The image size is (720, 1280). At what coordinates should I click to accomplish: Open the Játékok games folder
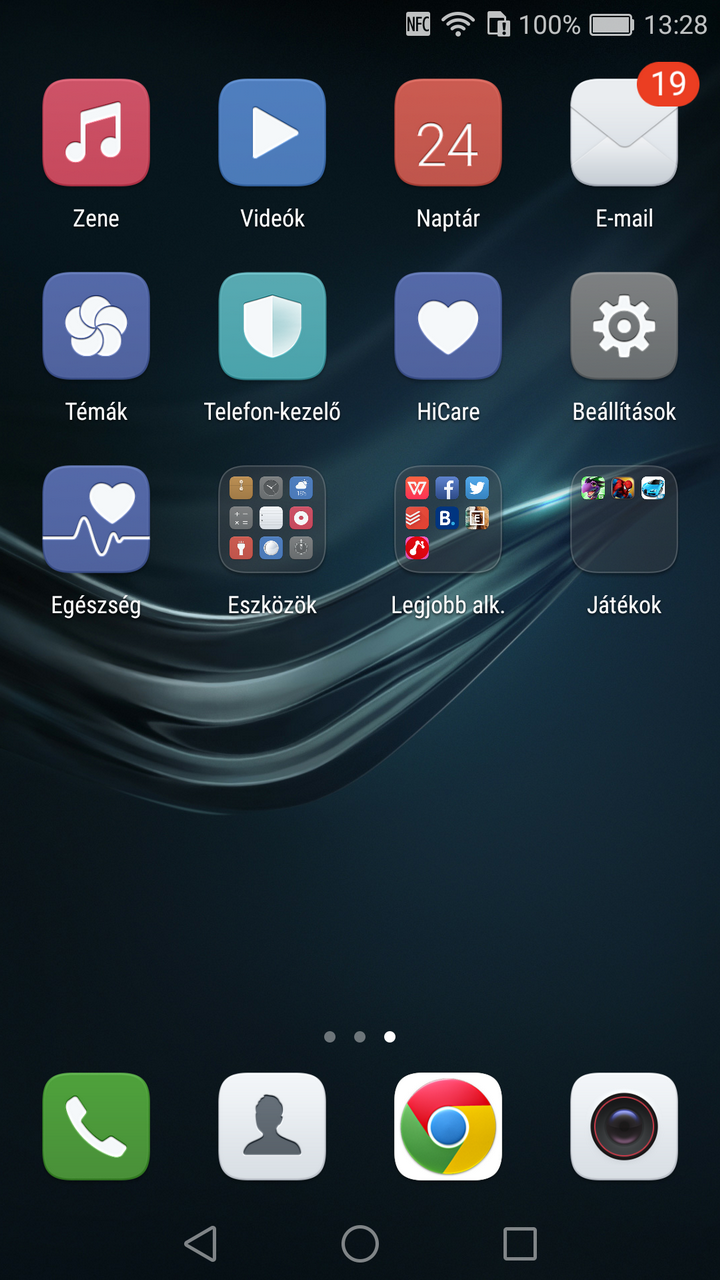(x=624, y=519)
